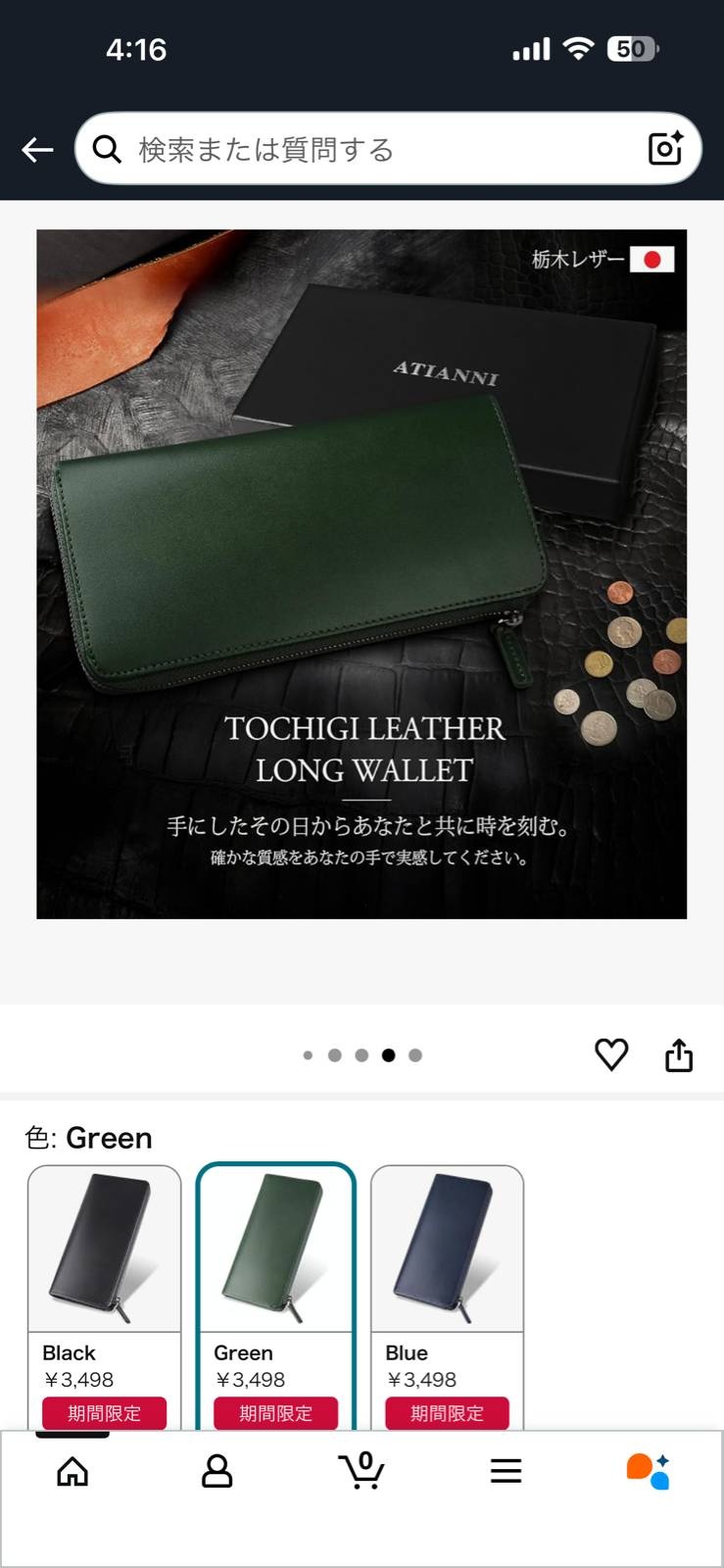The width and height of the screenshot is (724, 1568).
Task: View the shopping cart
Action: [362, 1471]
